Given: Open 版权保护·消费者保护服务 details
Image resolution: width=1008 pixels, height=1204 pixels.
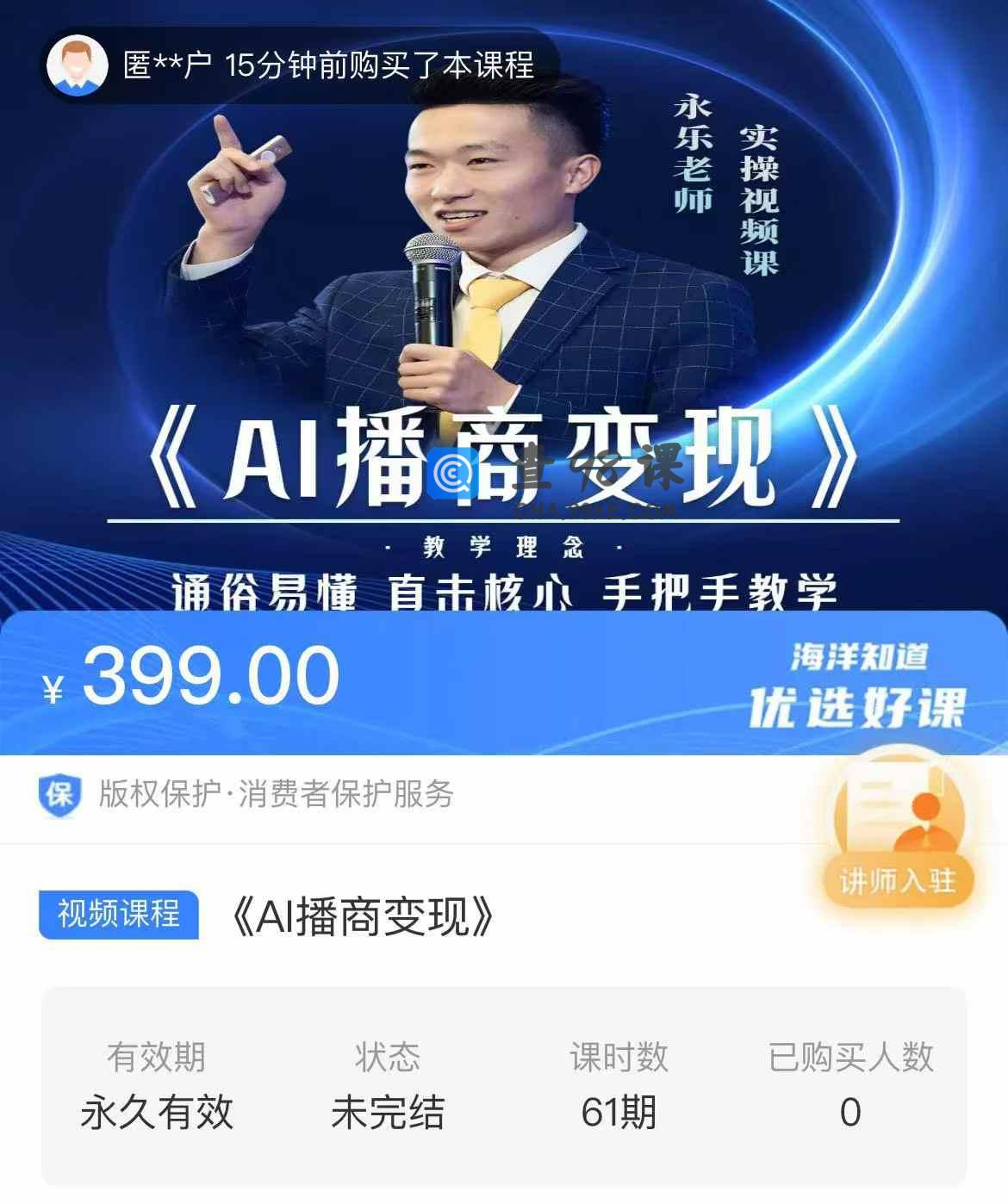Looking at the screenshot, I should tap(276, 794).
